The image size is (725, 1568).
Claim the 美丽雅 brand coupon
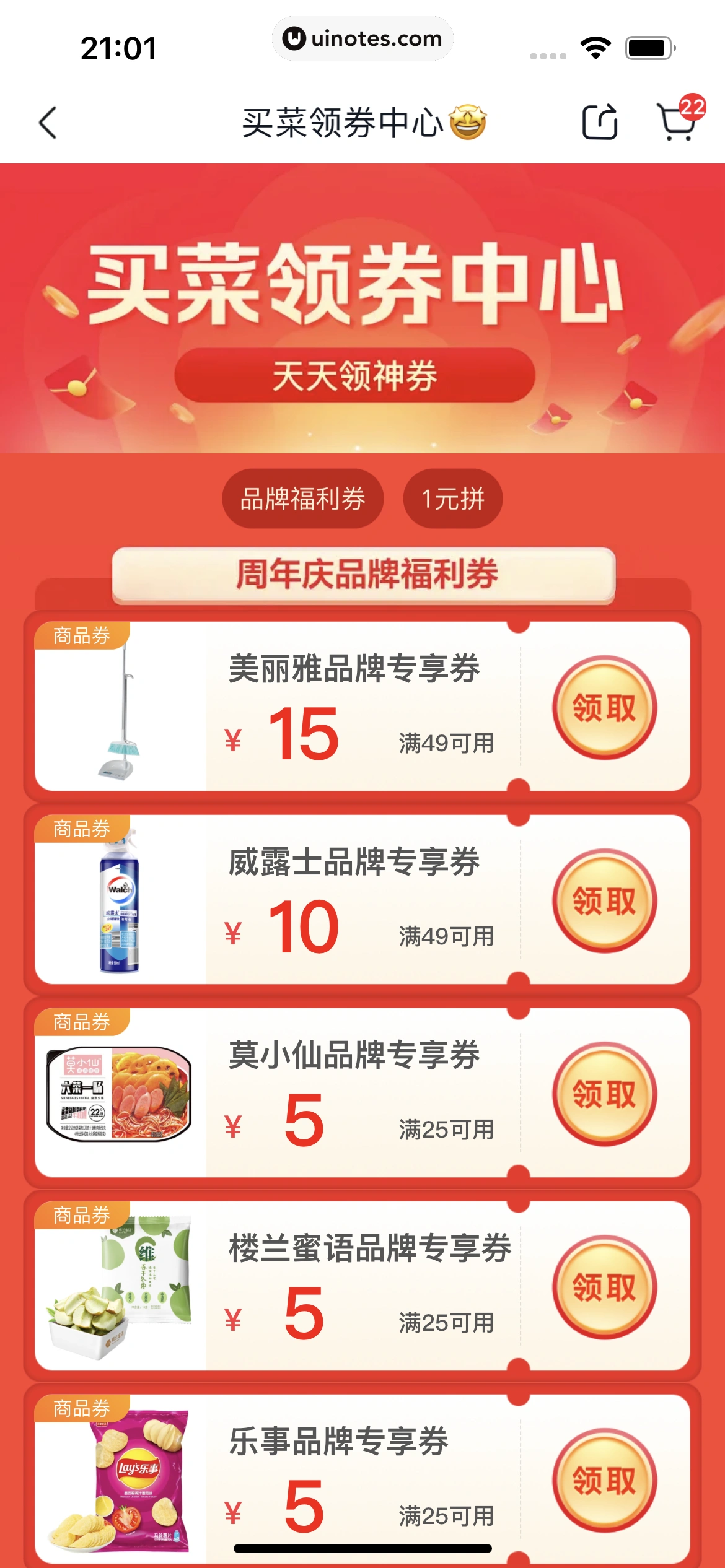(604, 708)
